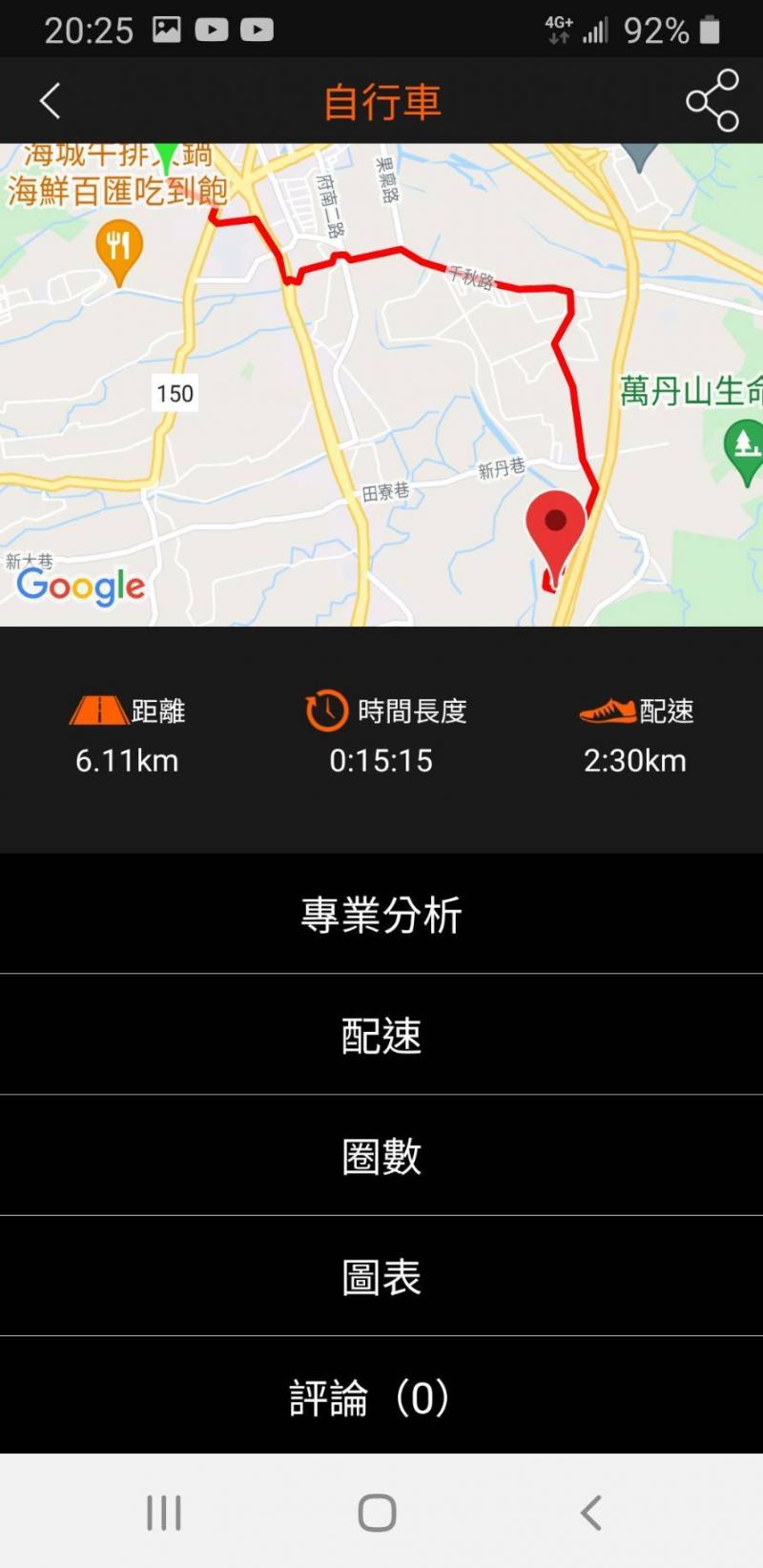Tap the system home button
The width and height of the screenshot is (763, 1568).
[377, 1512]
